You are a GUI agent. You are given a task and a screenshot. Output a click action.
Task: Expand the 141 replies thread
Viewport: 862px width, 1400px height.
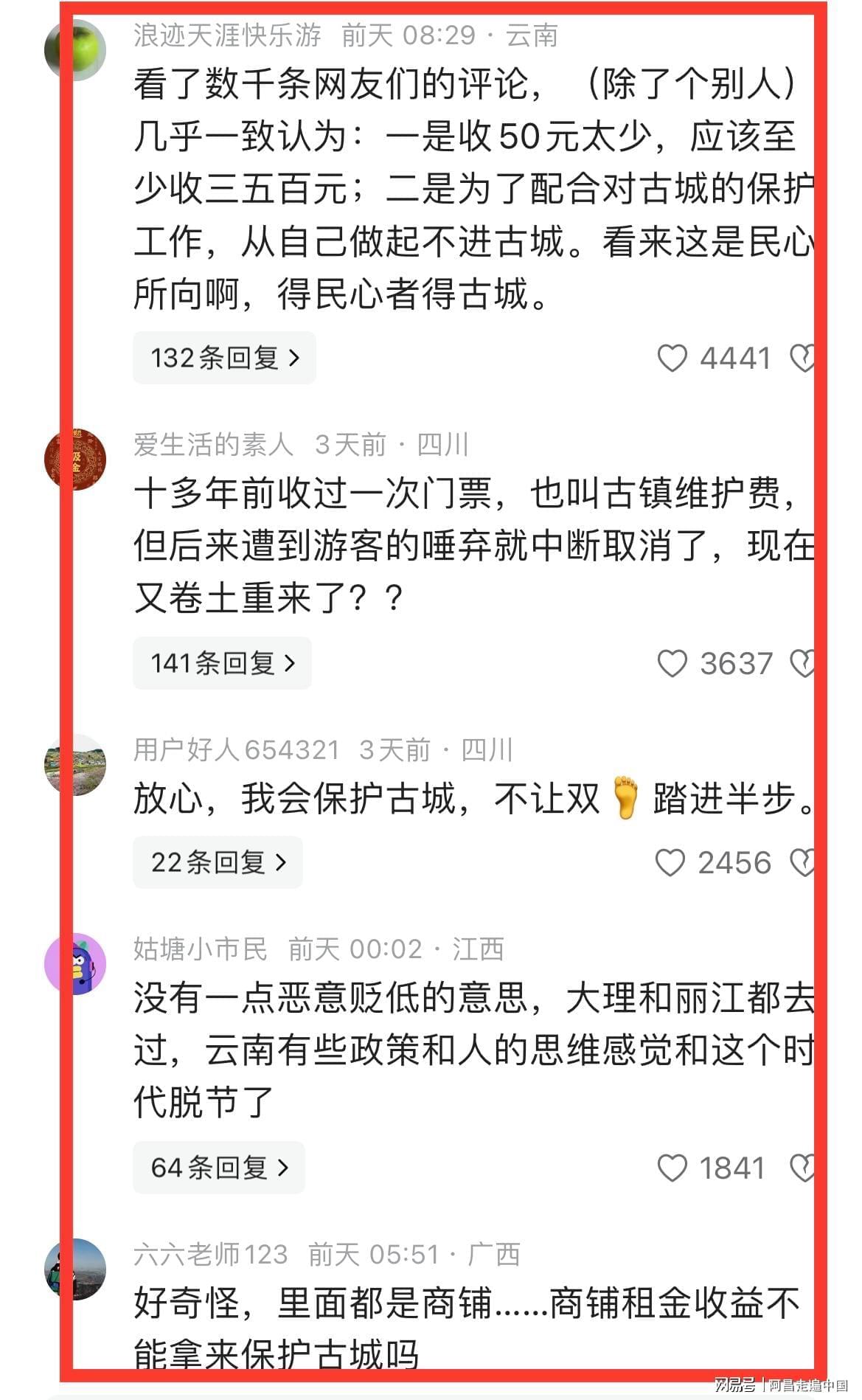point(222,663)
